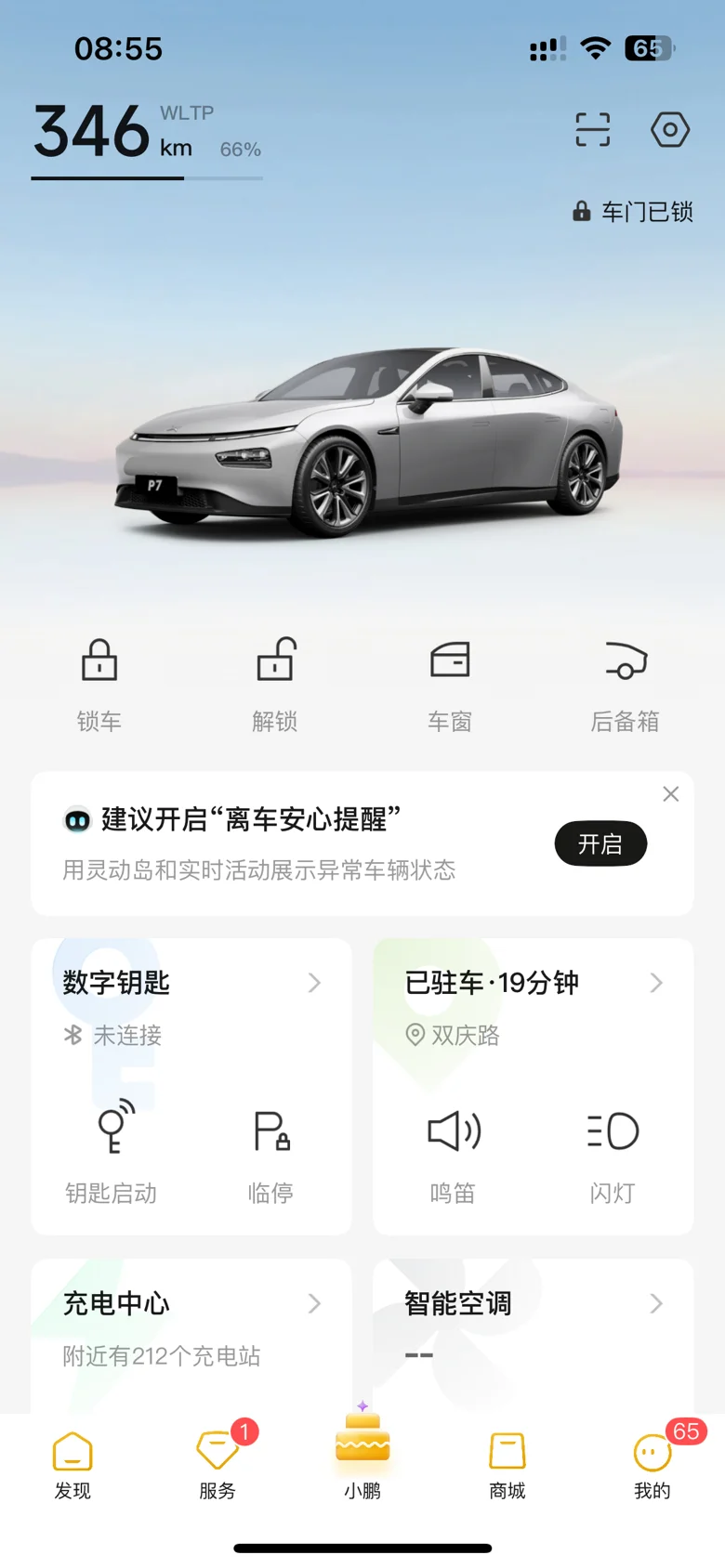Open the 车窗 window control

pyautogui.click(x=450, y=683)
